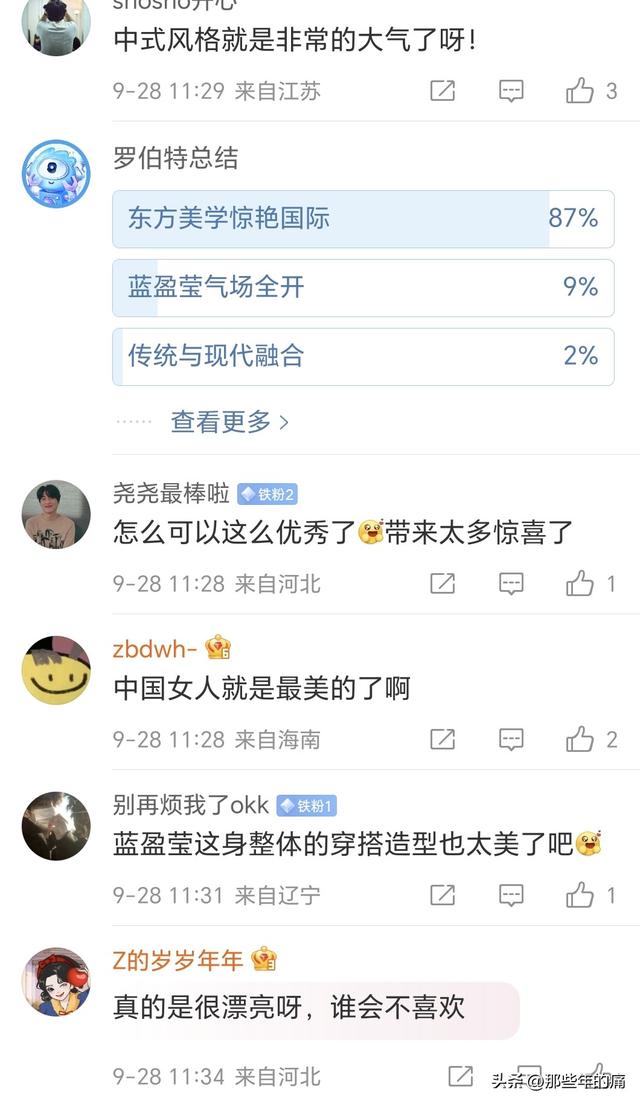Select poll option 传统与现代融合
The height and width of the screenshot is (1104, 640).
363,356
